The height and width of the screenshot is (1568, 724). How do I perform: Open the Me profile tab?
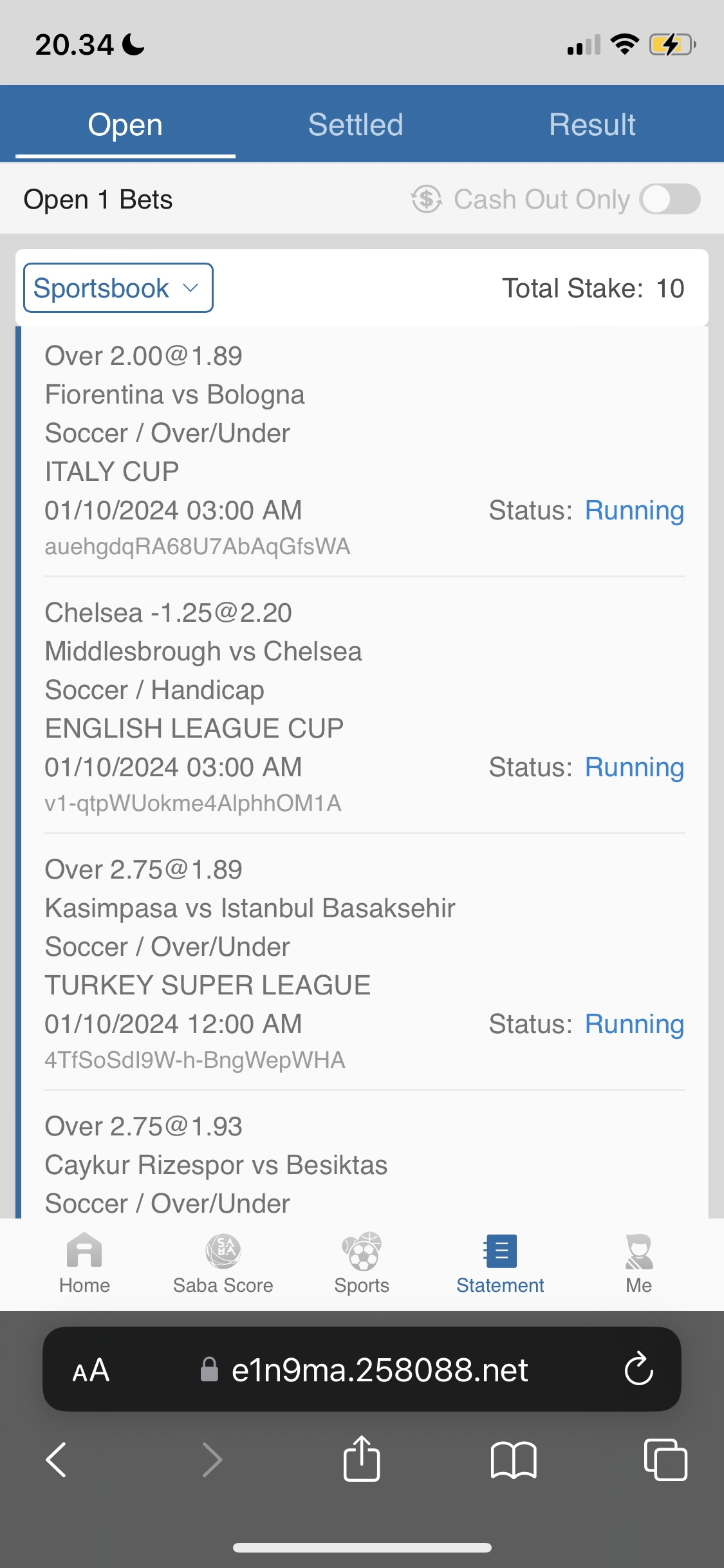pos(638,1263)
